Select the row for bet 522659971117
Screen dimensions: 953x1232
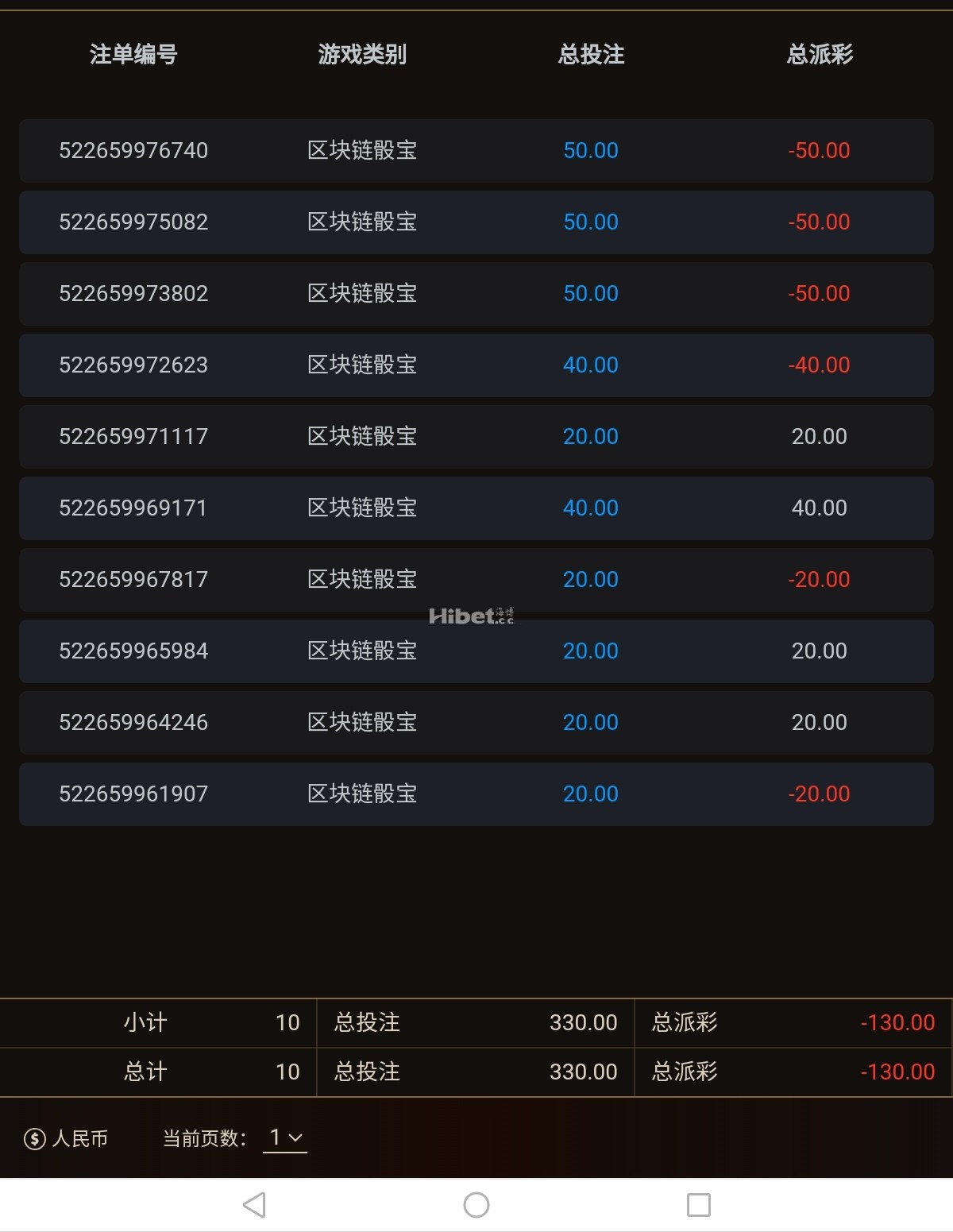(x=476, y=436)
